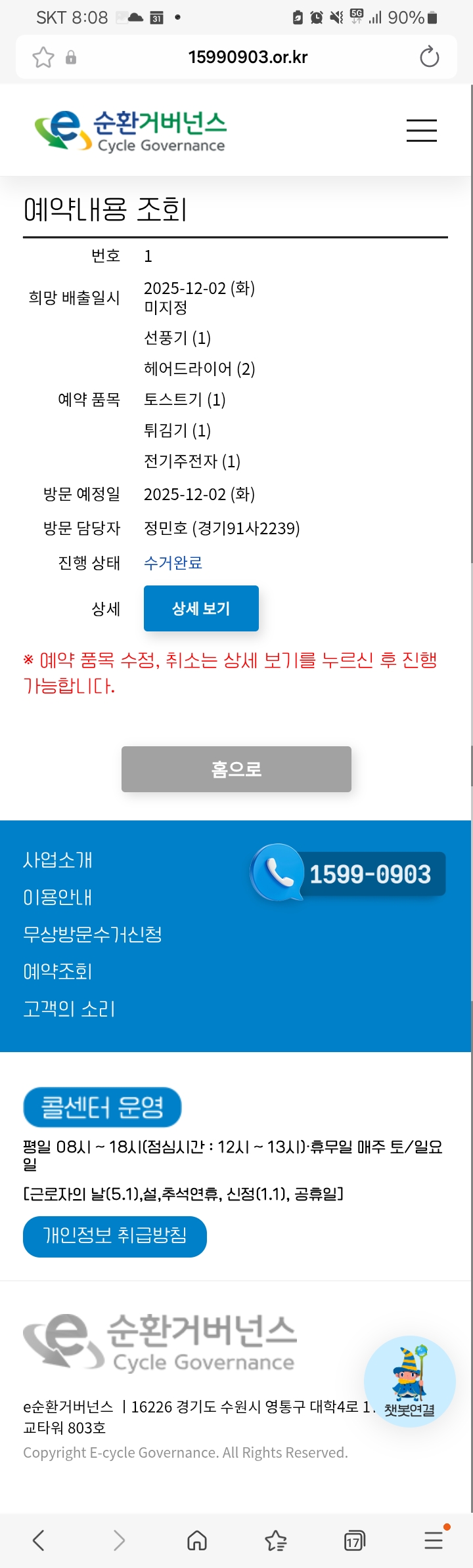
Task: Tap the 순환거버넌스 header logo
Action: tap(130, 131)
